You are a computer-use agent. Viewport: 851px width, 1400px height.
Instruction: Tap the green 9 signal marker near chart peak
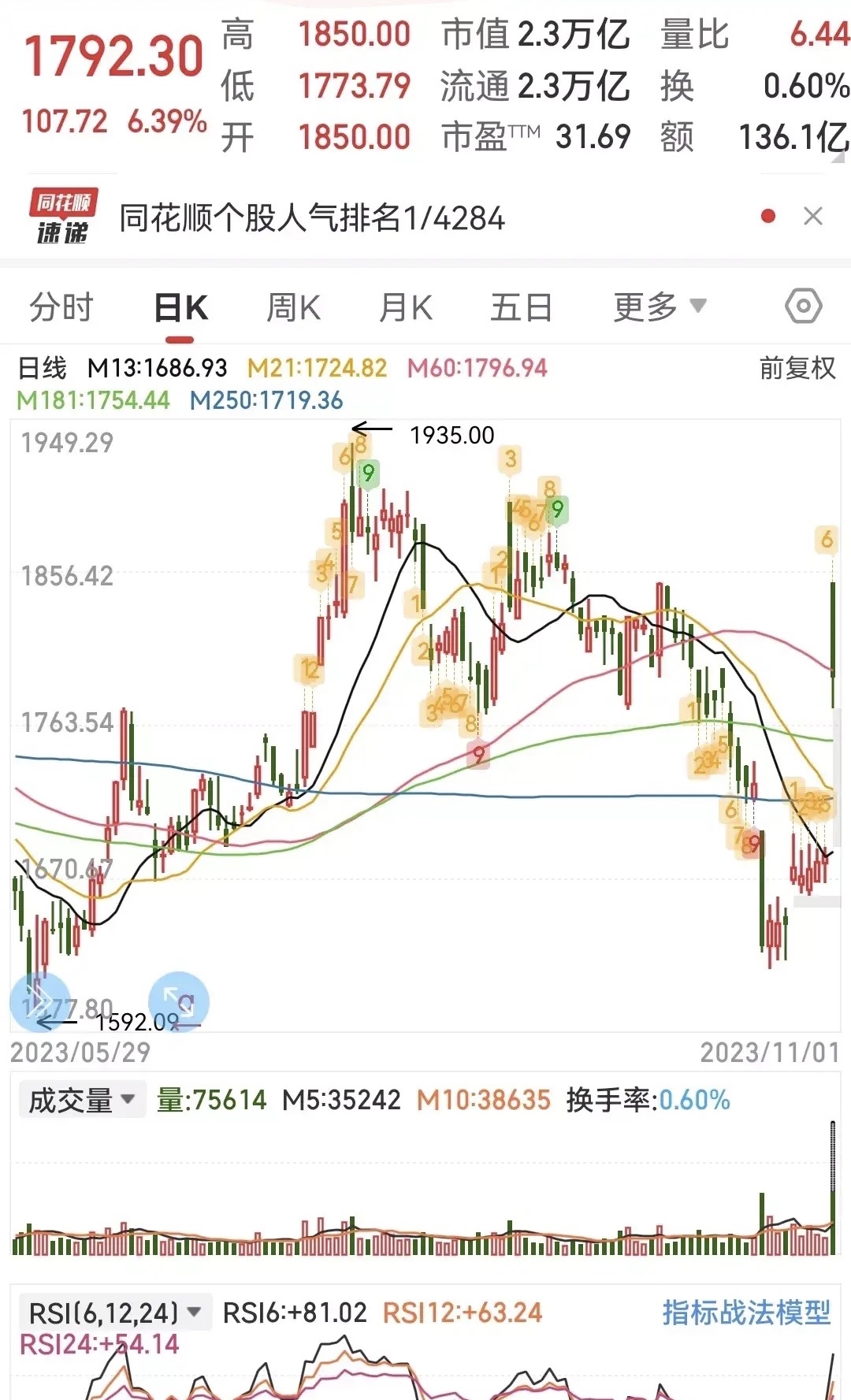coord(367,474)
